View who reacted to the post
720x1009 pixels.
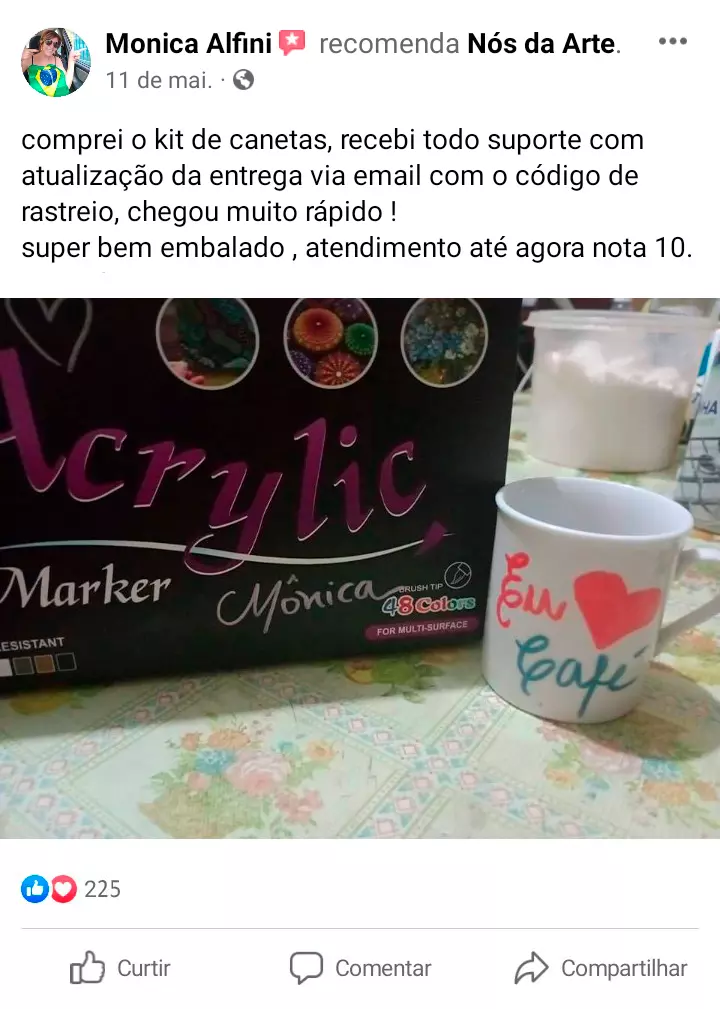coord(70,888)
